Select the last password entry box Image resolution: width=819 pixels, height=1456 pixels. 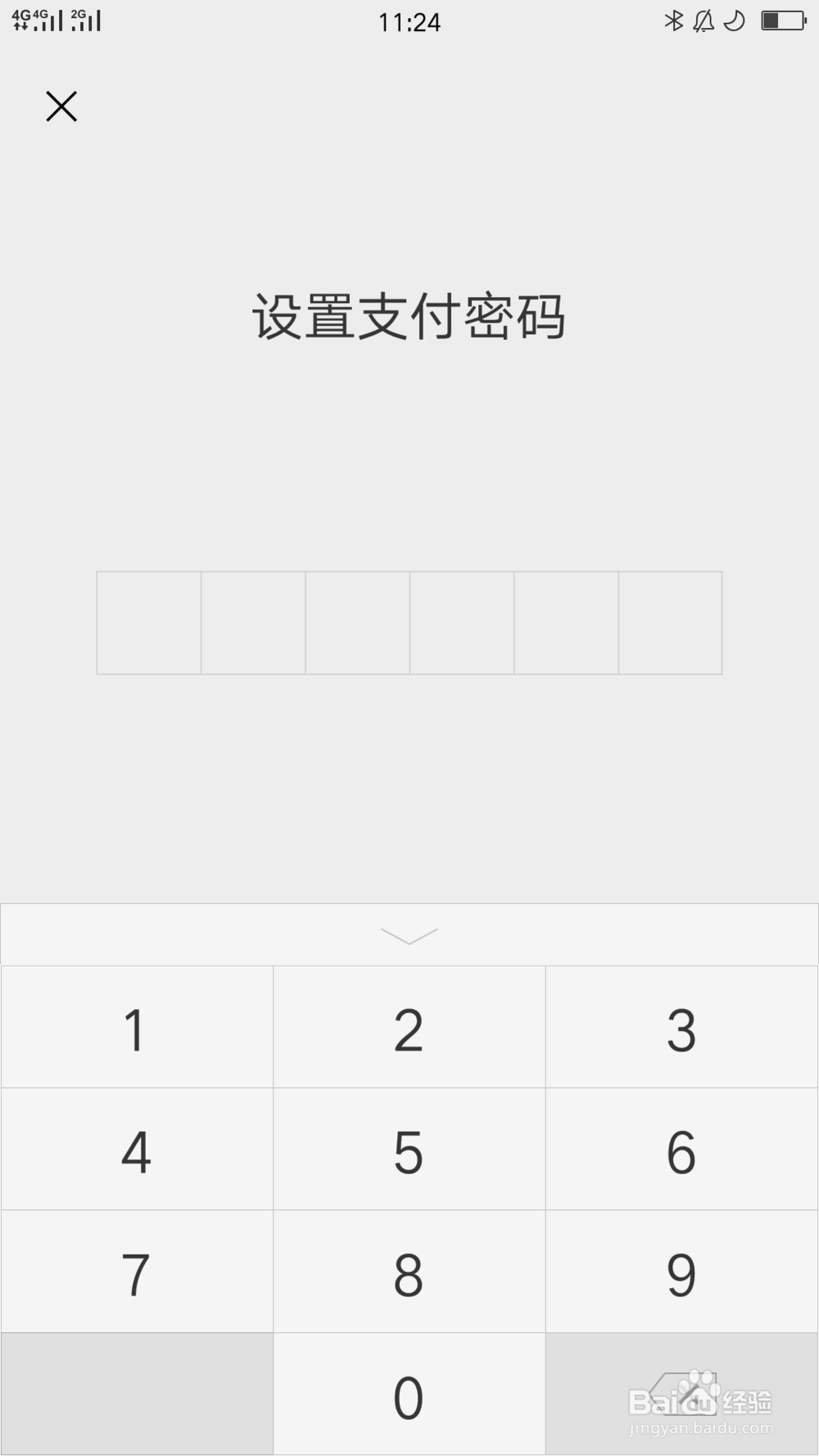pyautogui.click(x=670, y=623)
